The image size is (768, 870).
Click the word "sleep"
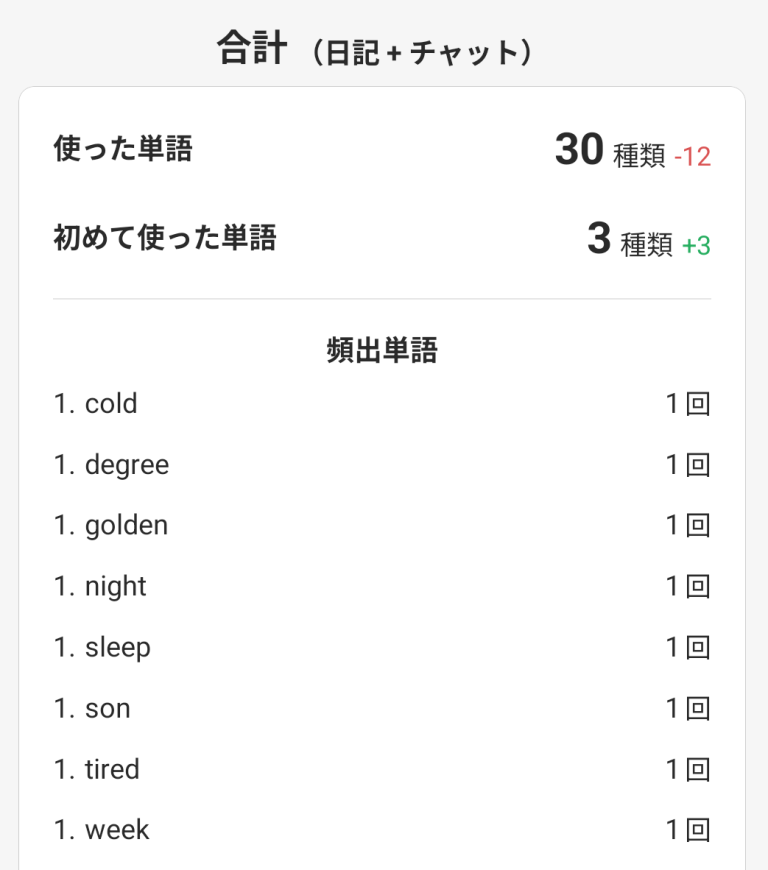[116, 647]
